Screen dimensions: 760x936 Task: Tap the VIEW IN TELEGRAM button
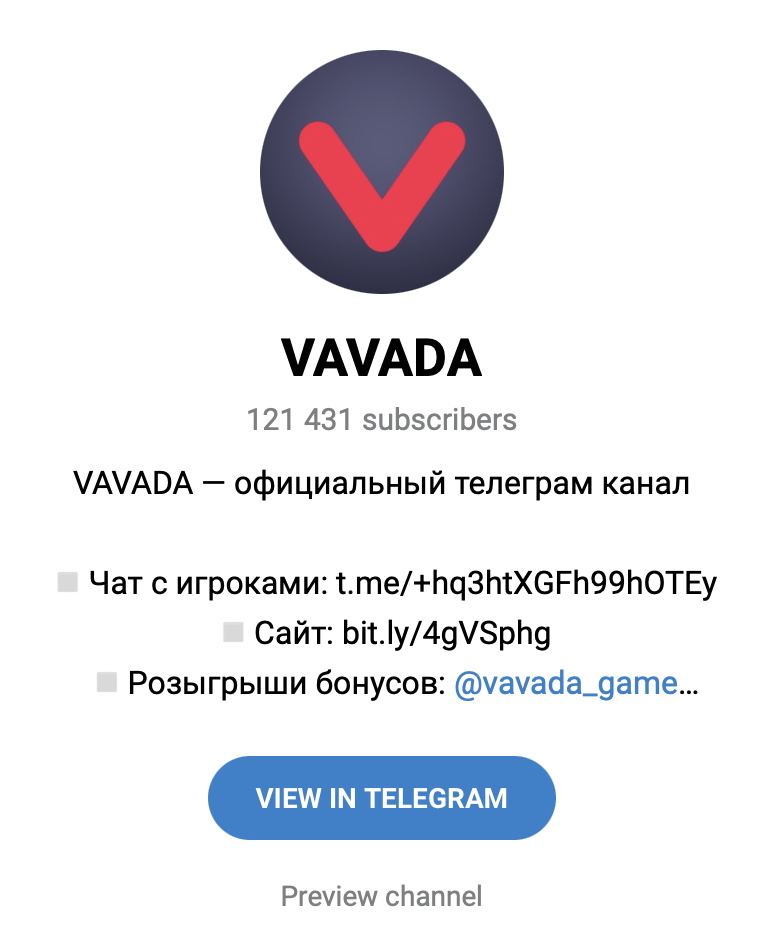point(381,798)
